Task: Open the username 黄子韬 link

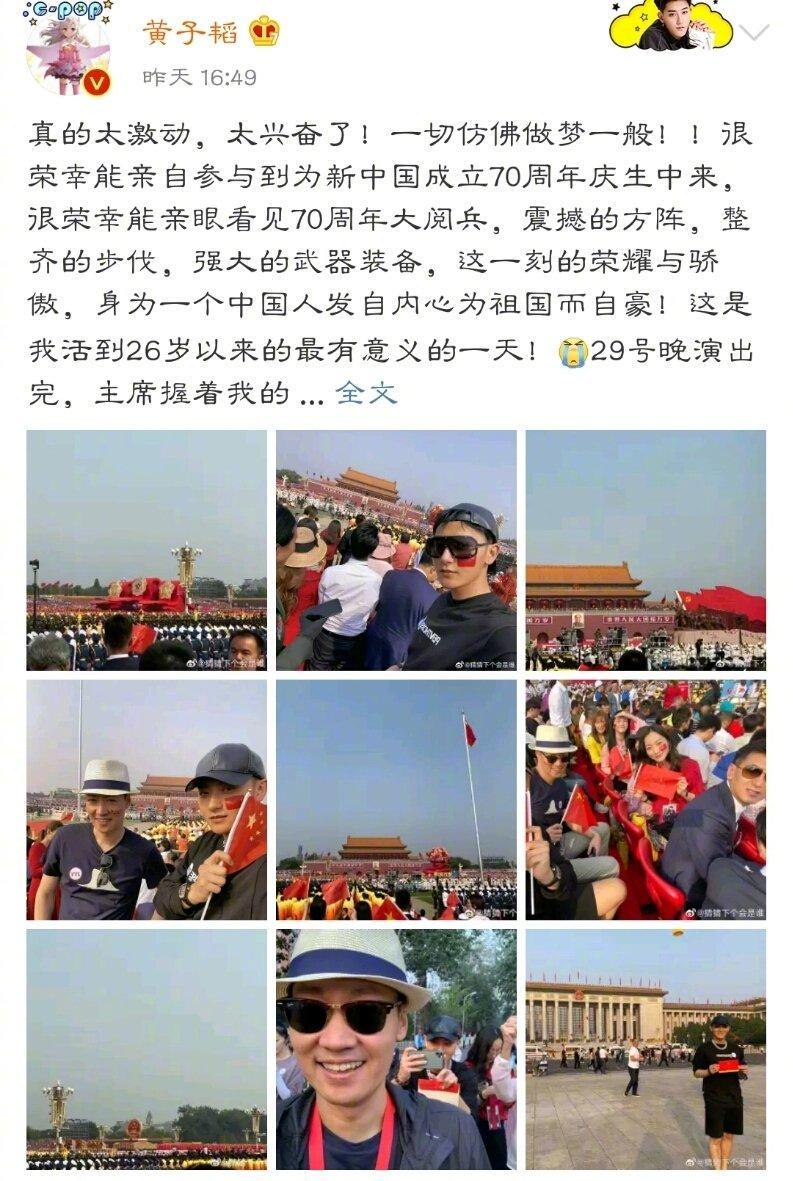Action: (191, 32)
